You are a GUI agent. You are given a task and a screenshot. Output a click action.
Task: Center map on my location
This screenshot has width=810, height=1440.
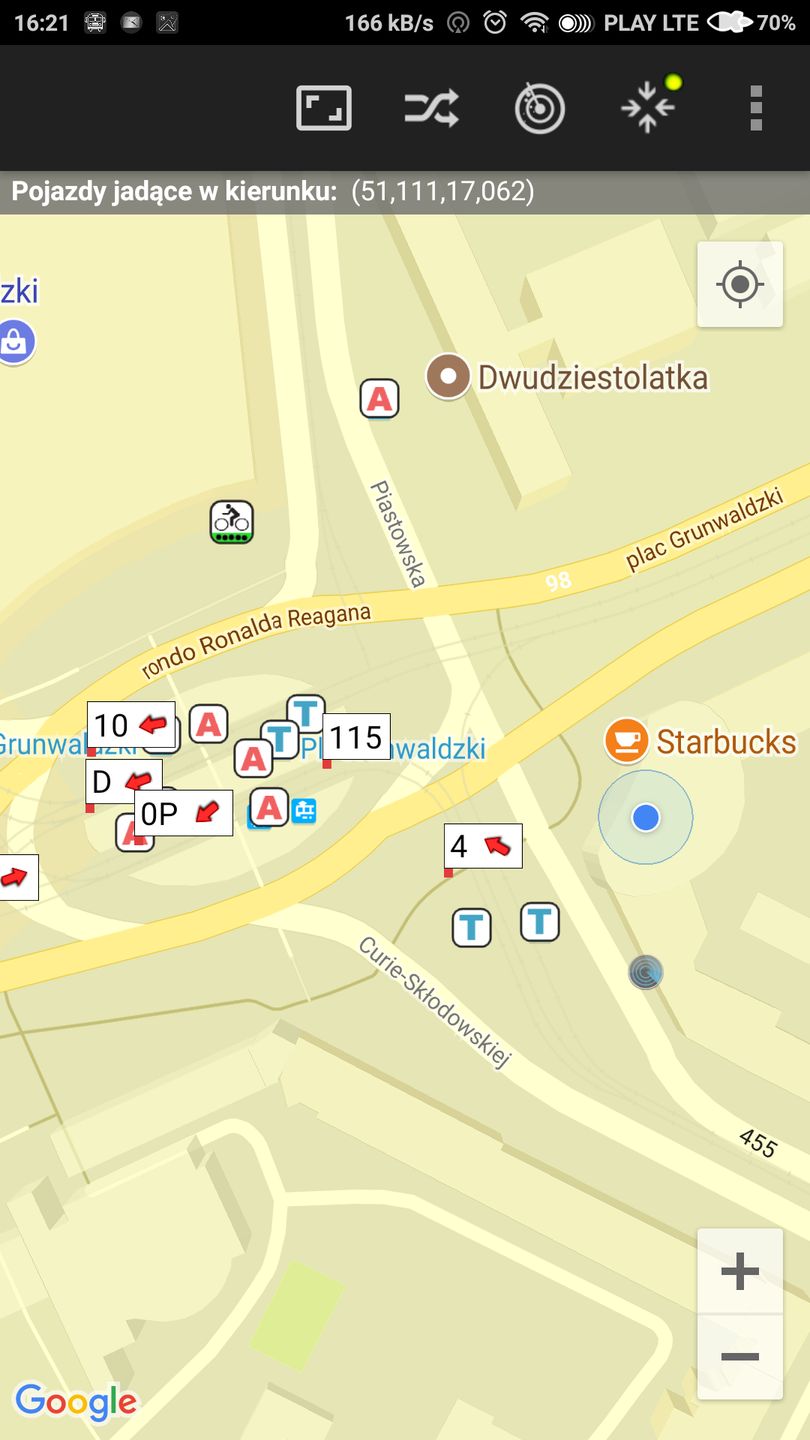point(740,285)
